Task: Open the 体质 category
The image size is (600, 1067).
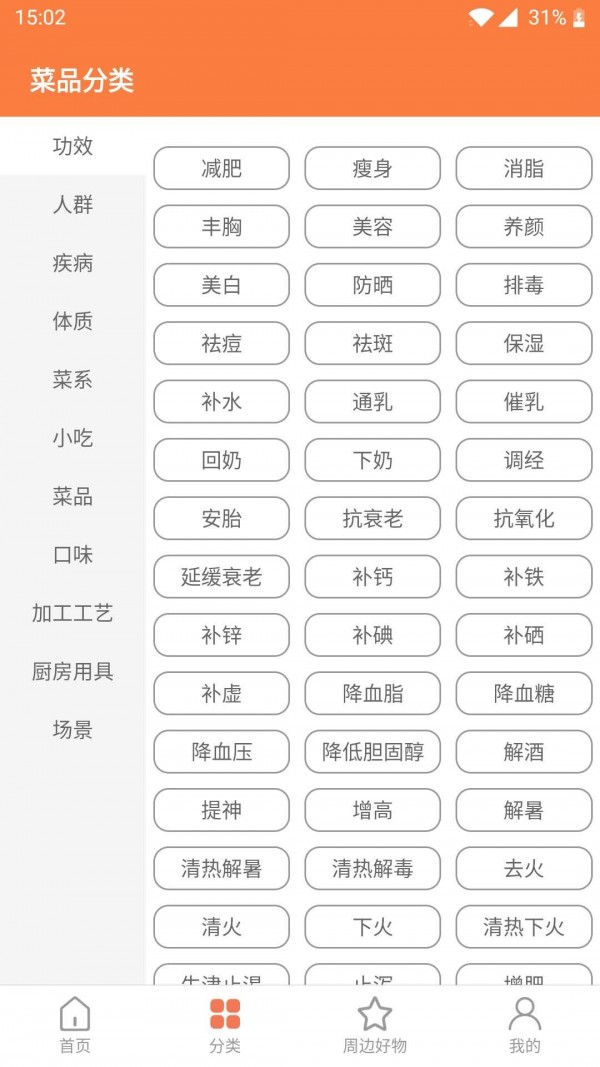Action: [73, 322]
